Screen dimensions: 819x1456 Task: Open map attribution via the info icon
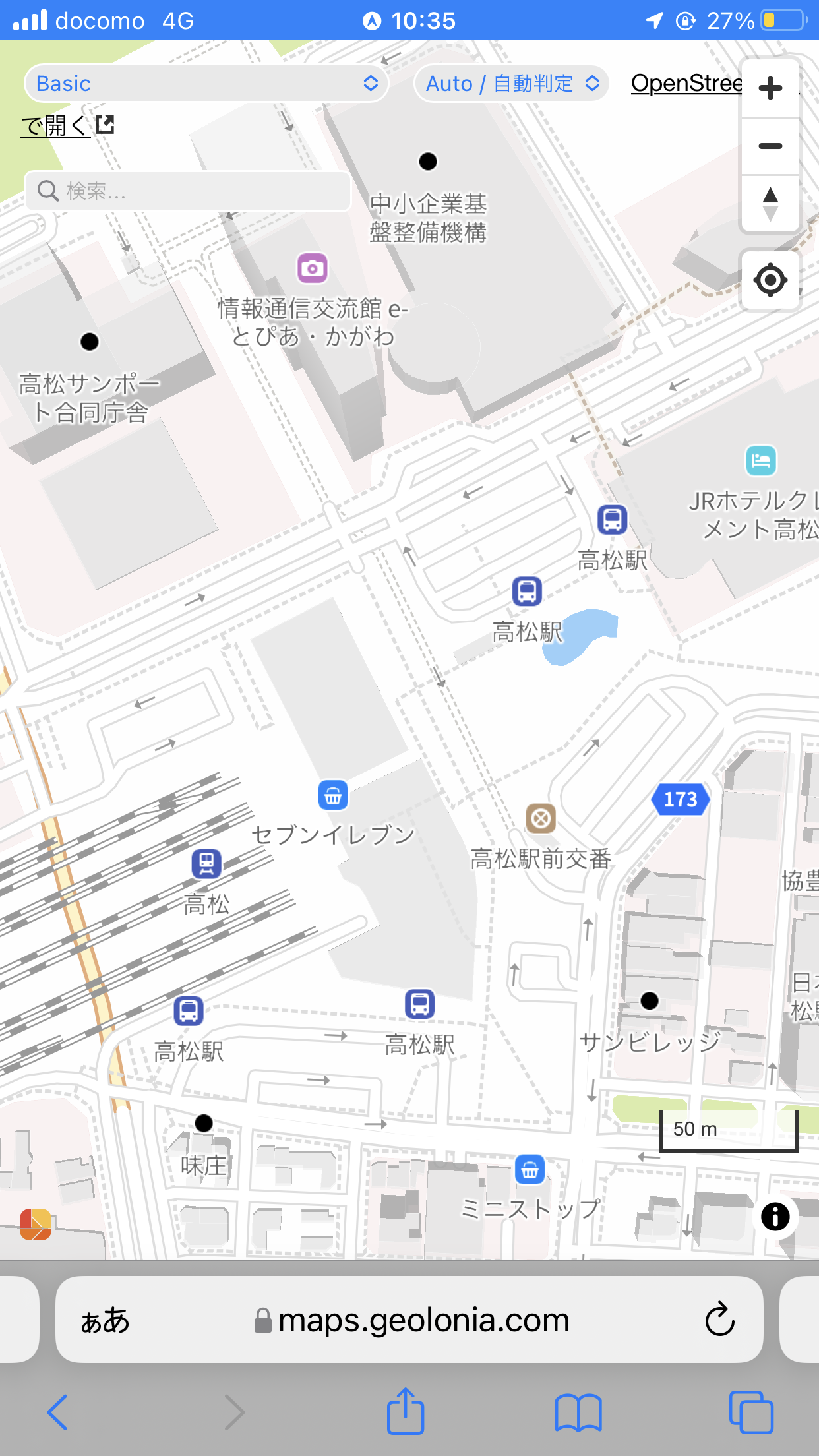pos(775,1217)
